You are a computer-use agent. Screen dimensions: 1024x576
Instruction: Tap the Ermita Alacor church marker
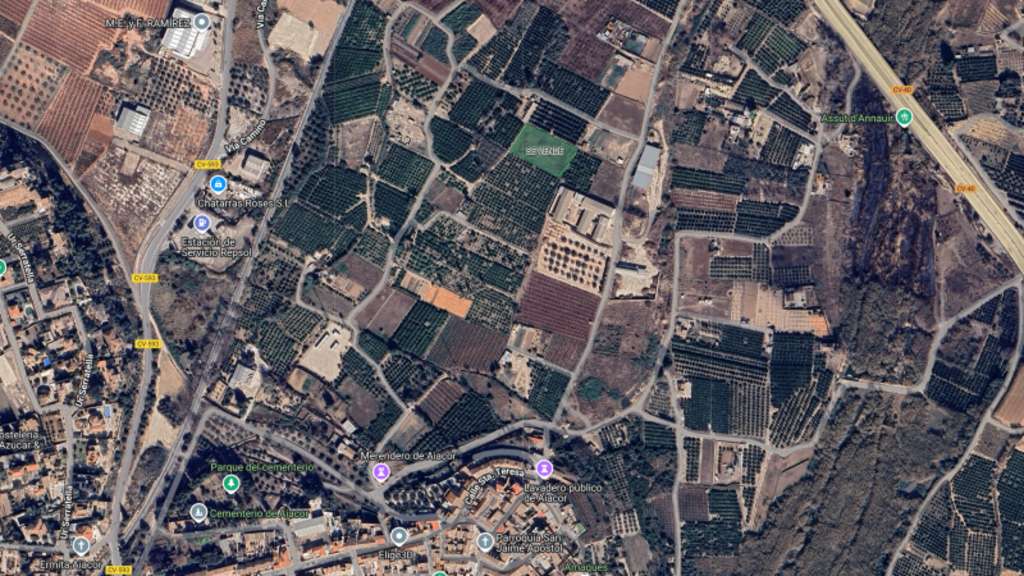(81, 545)
